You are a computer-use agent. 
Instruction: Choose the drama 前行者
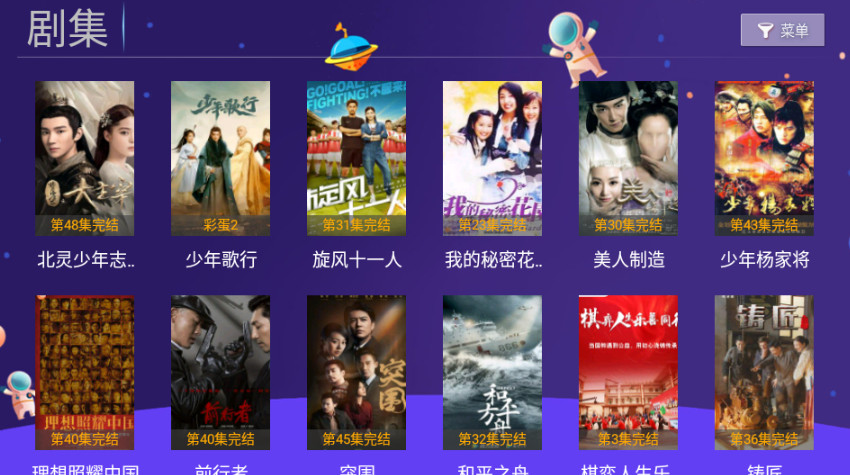[x=221, y=372]
